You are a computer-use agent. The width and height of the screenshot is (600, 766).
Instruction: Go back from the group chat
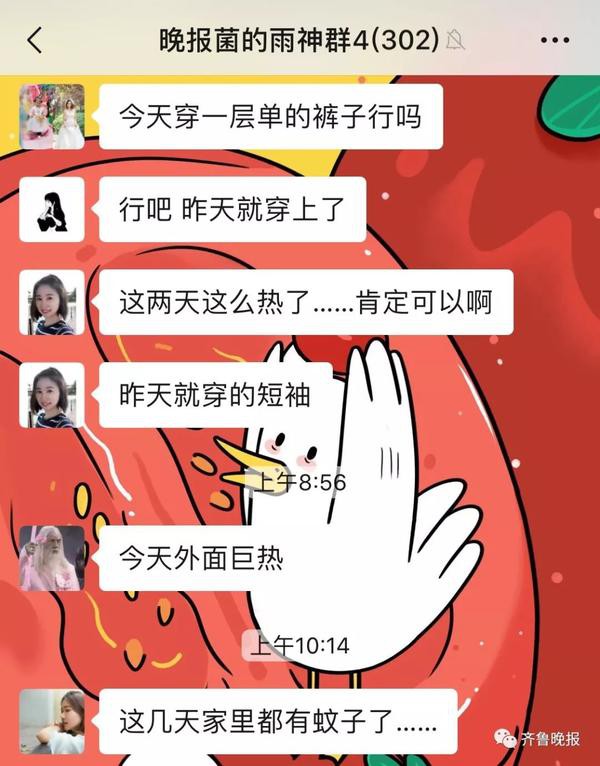[x=35, y=40]
